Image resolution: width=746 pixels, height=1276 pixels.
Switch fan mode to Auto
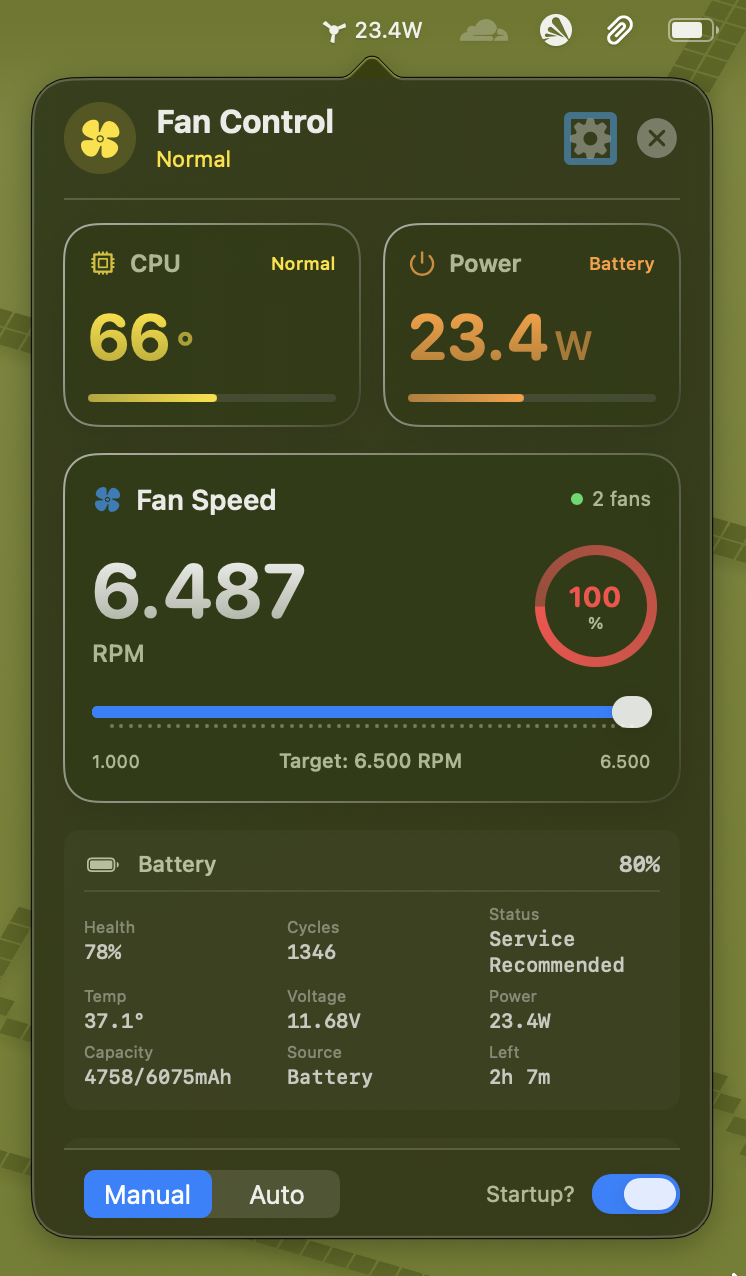(x=276, y=1194)
